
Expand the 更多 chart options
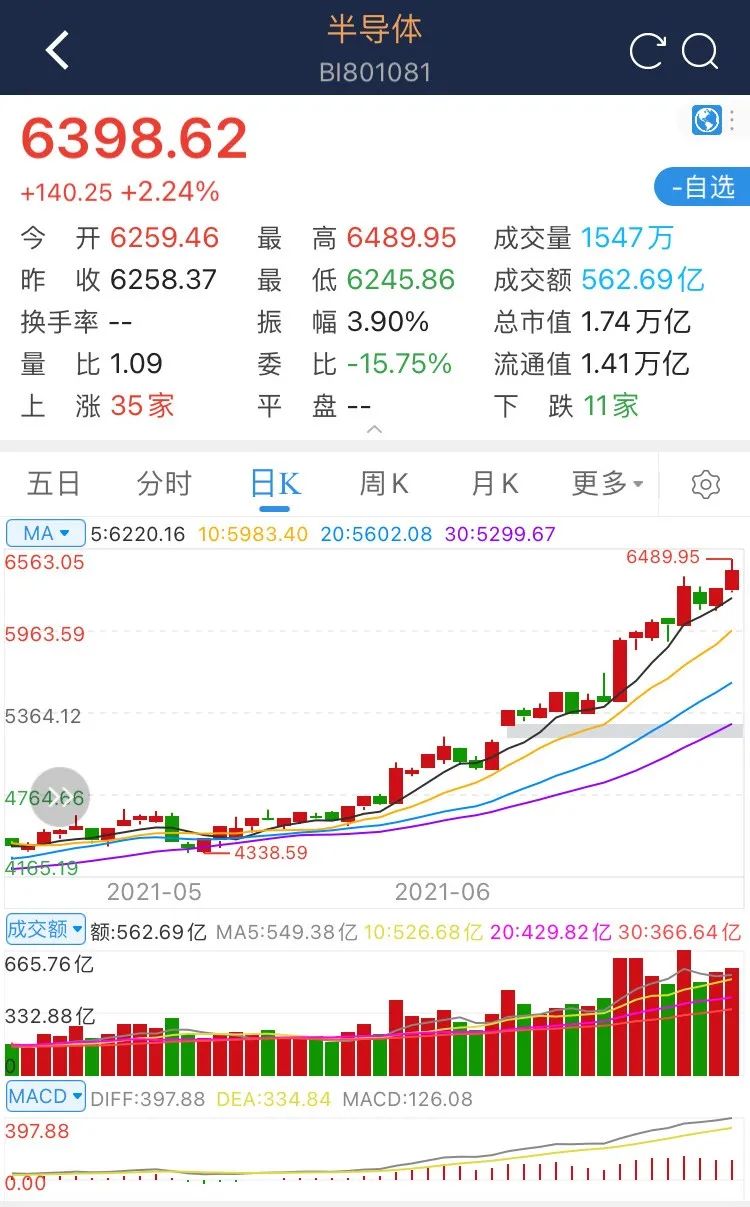pyautogui.click(x=607, y=484)
